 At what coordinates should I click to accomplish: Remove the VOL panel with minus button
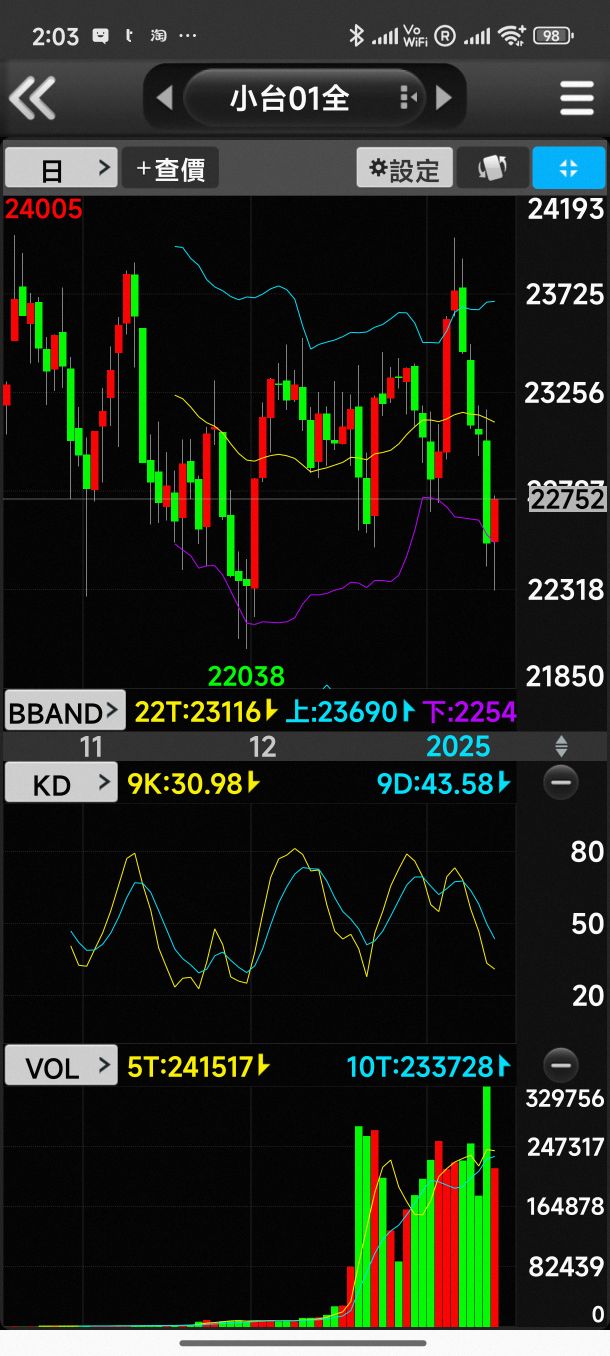click(561, 1064)
